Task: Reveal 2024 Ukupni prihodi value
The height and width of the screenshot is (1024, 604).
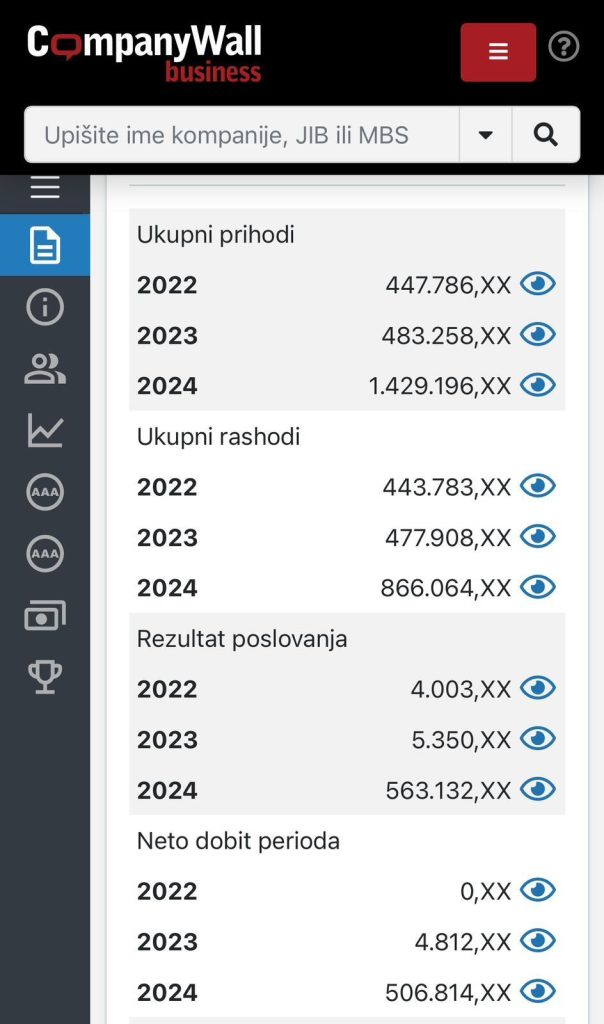Action: pos(538,385)
